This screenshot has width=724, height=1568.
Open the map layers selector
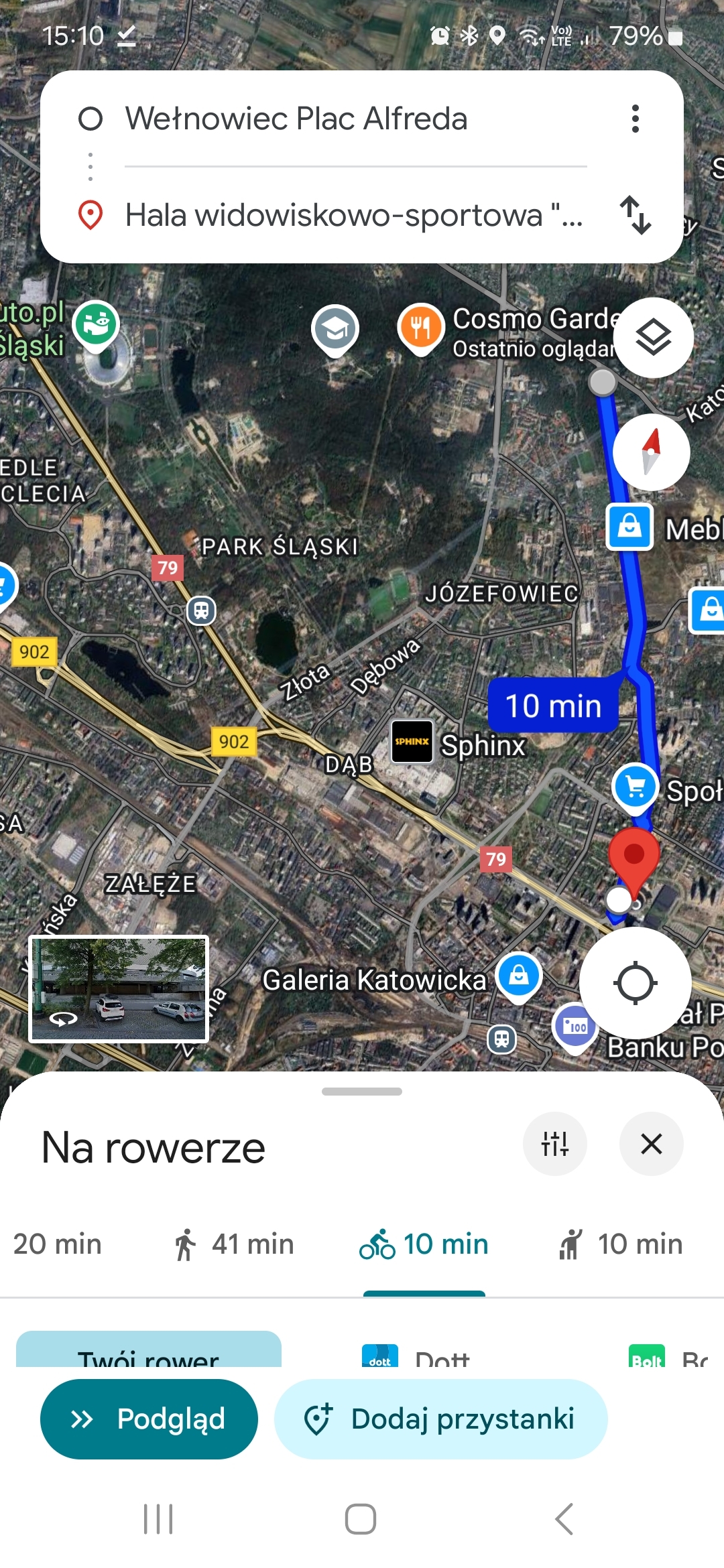pos(653,337)
